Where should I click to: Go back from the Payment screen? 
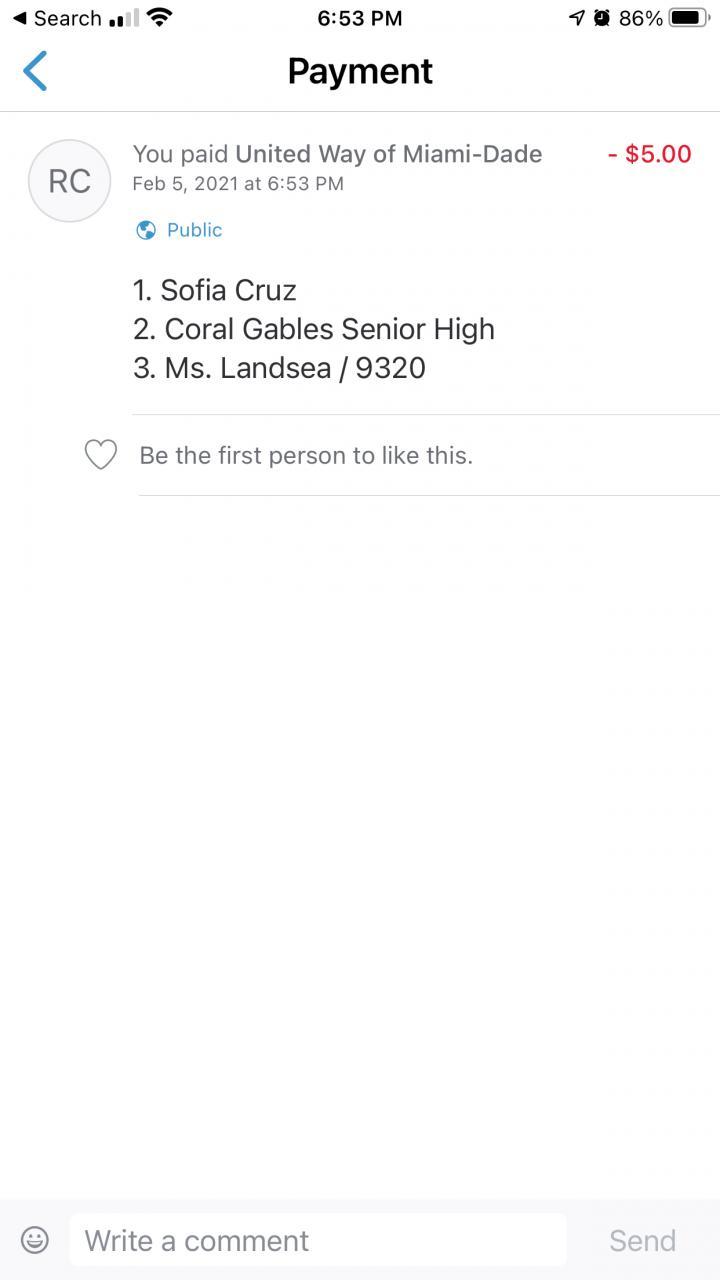click(x=35, y=72)
